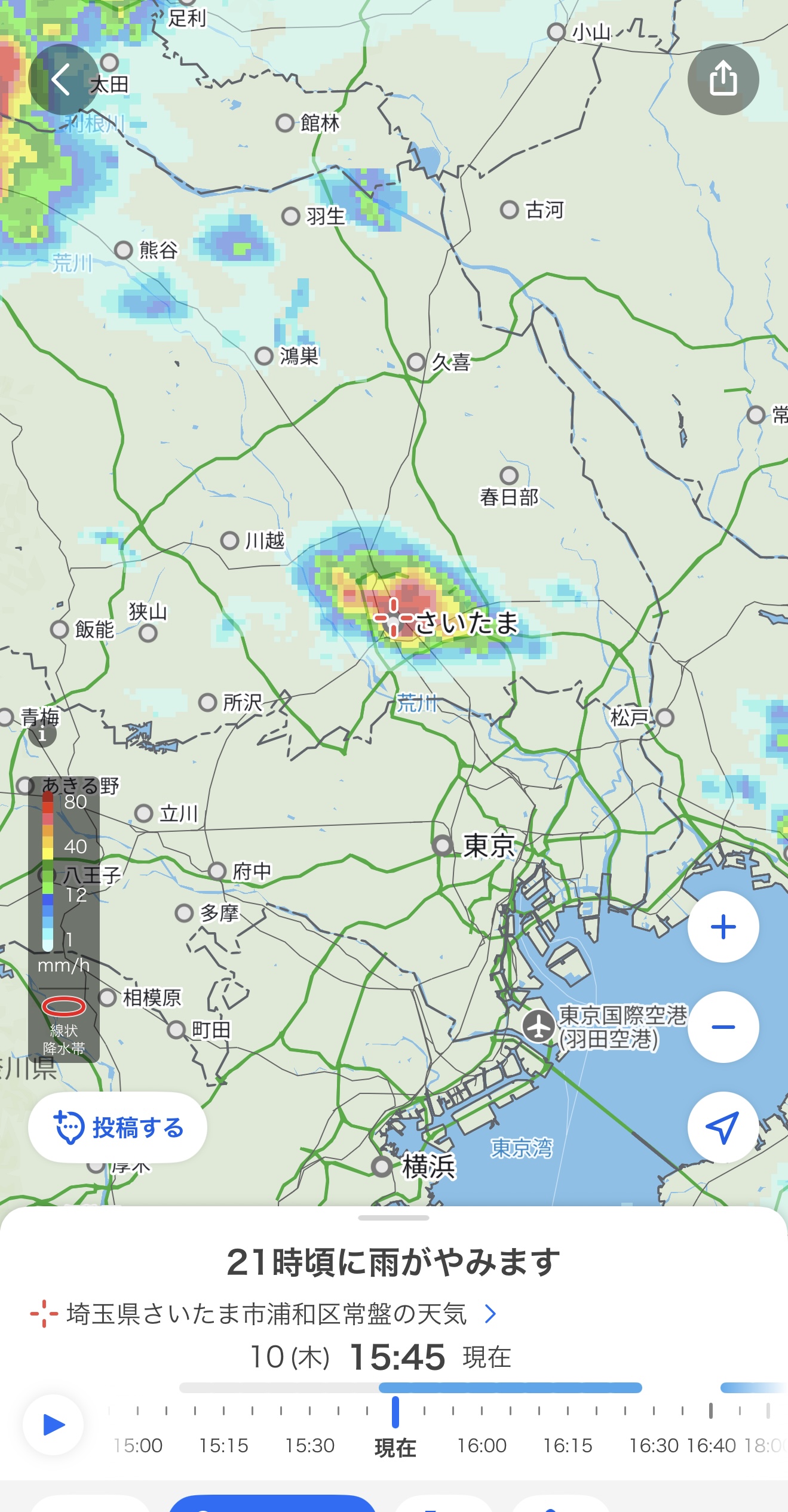Open the info icon above the legend
The height and width of the screenshot is (1512, 788).
tap(42, 734)
